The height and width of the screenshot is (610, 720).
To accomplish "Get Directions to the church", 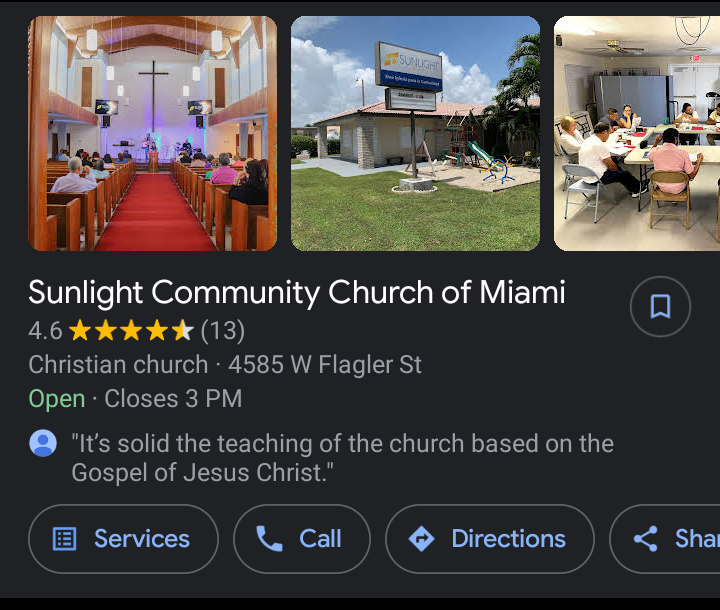I will tap(489, 539).
